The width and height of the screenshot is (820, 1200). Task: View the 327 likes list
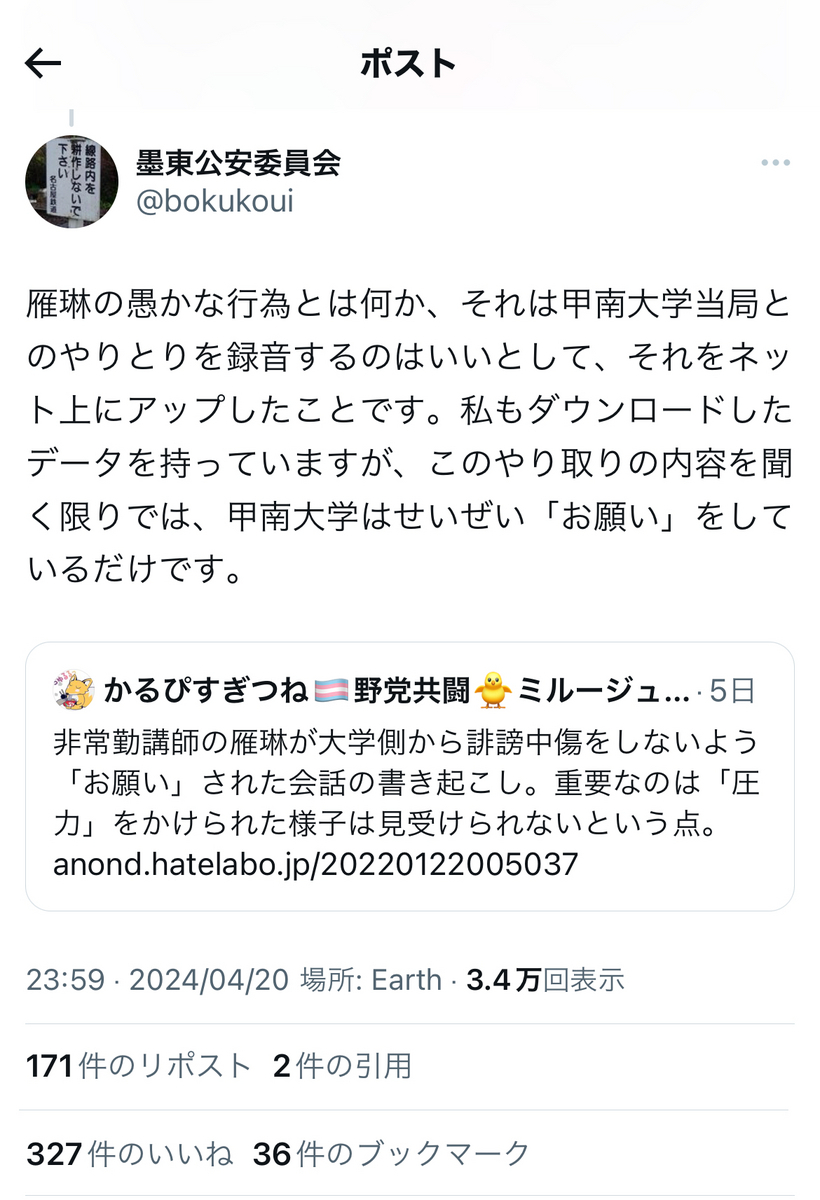(x=130, y=1154)
